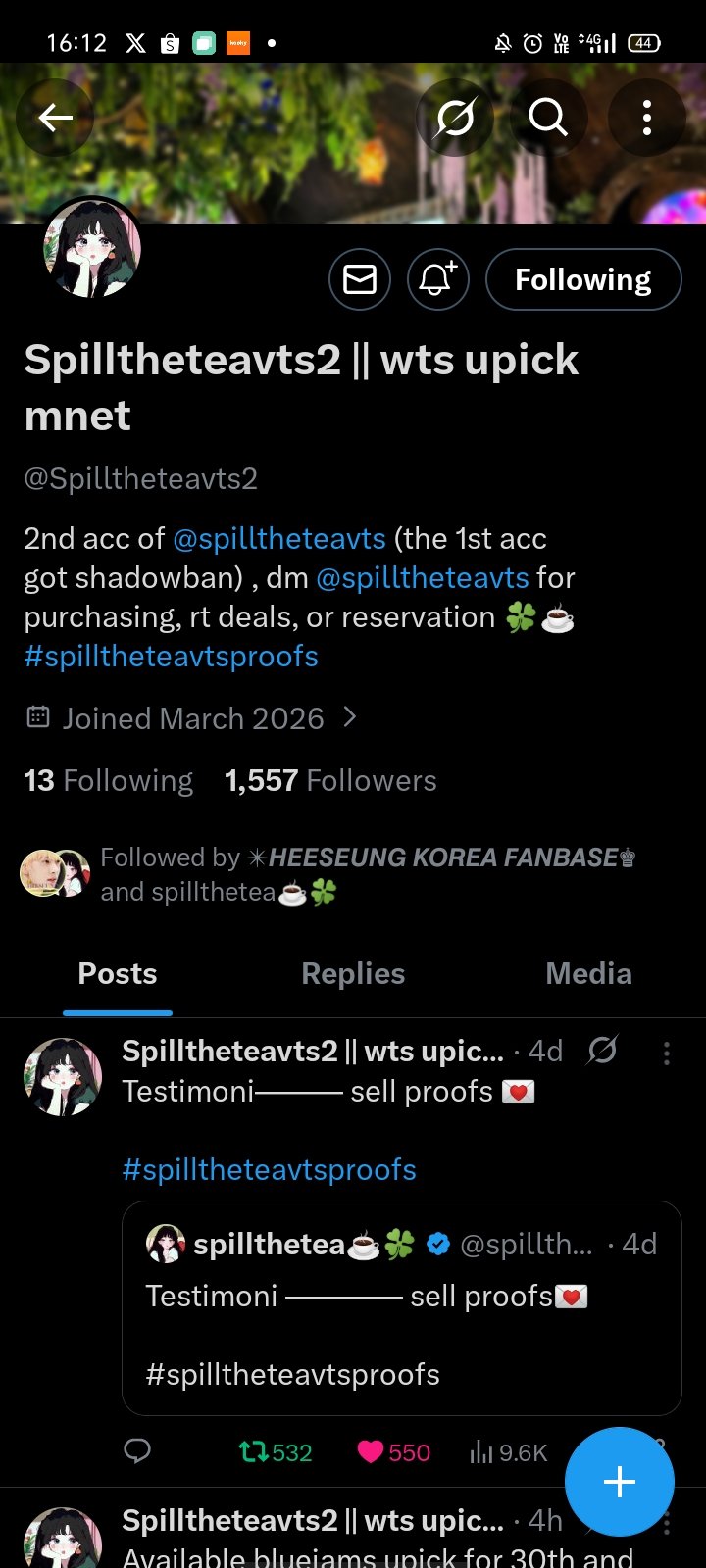Send a direct message via envelope icon
706x1568 pixels.
coord(360,280)
